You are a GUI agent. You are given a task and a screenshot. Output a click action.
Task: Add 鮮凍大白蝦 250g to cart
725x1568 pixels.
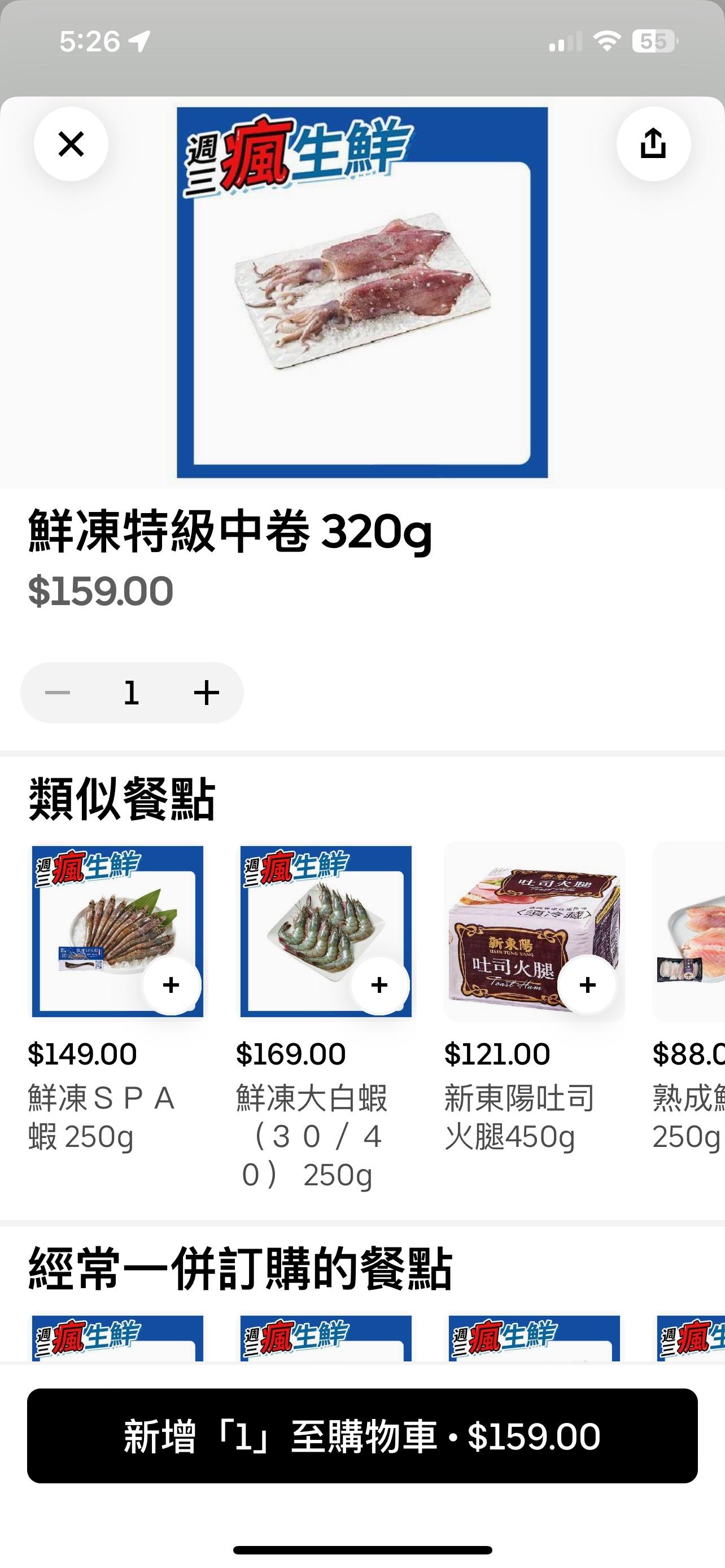379,985
